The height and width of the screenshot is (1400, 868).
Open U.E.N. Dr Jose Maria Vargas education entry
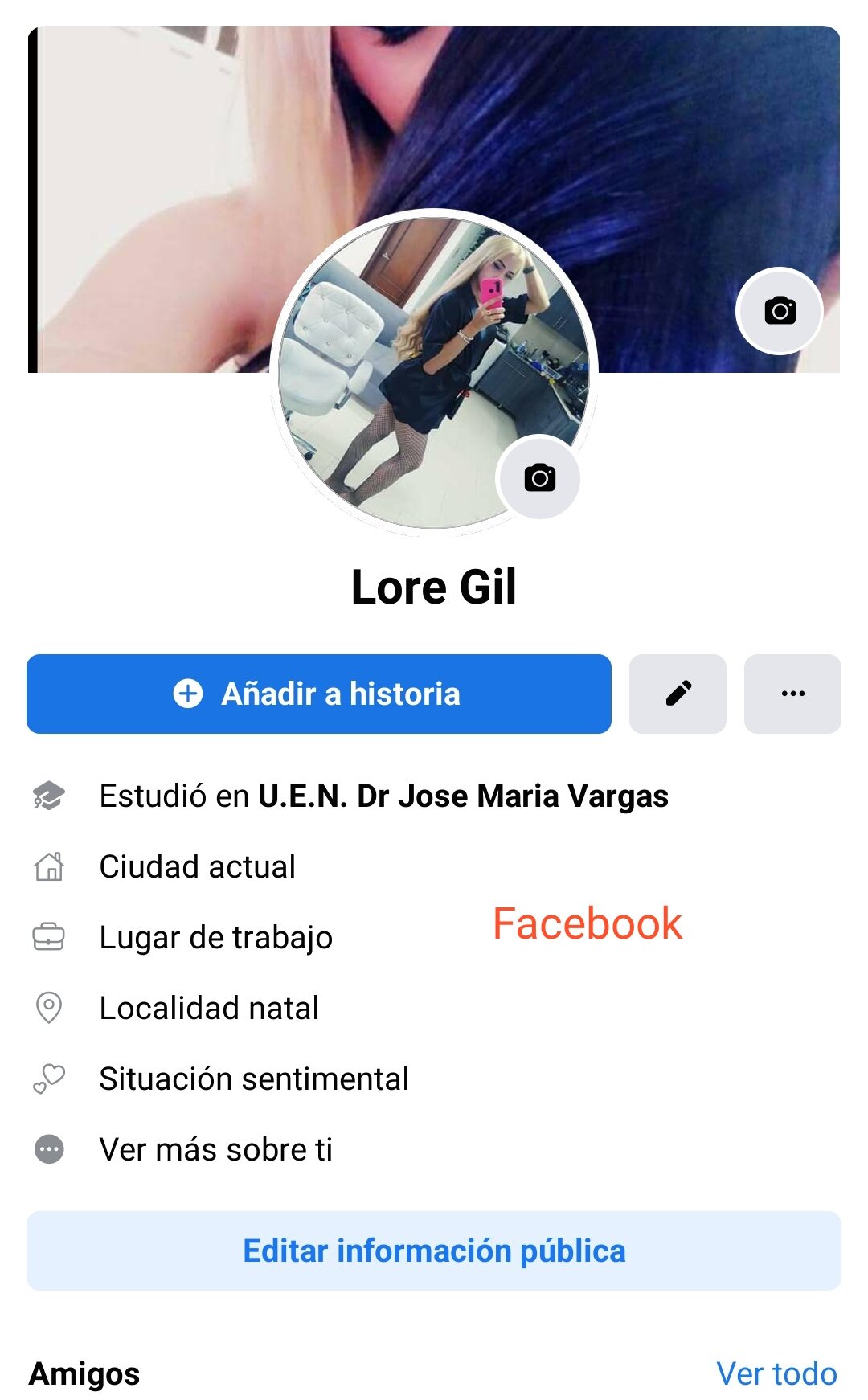tap(463, 796)
